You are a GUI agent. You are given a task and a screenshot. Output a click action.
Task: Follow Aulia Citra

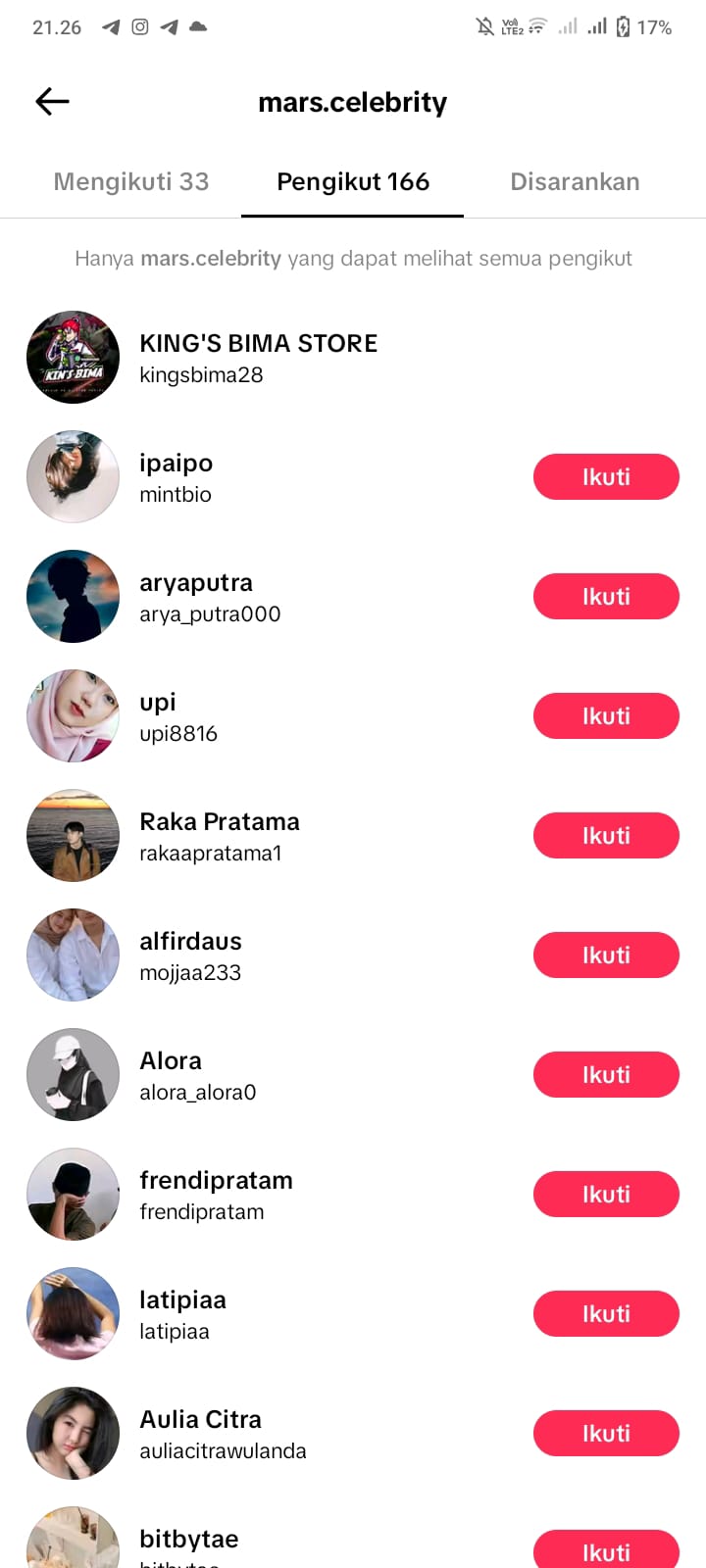[x=606, y=1434]
